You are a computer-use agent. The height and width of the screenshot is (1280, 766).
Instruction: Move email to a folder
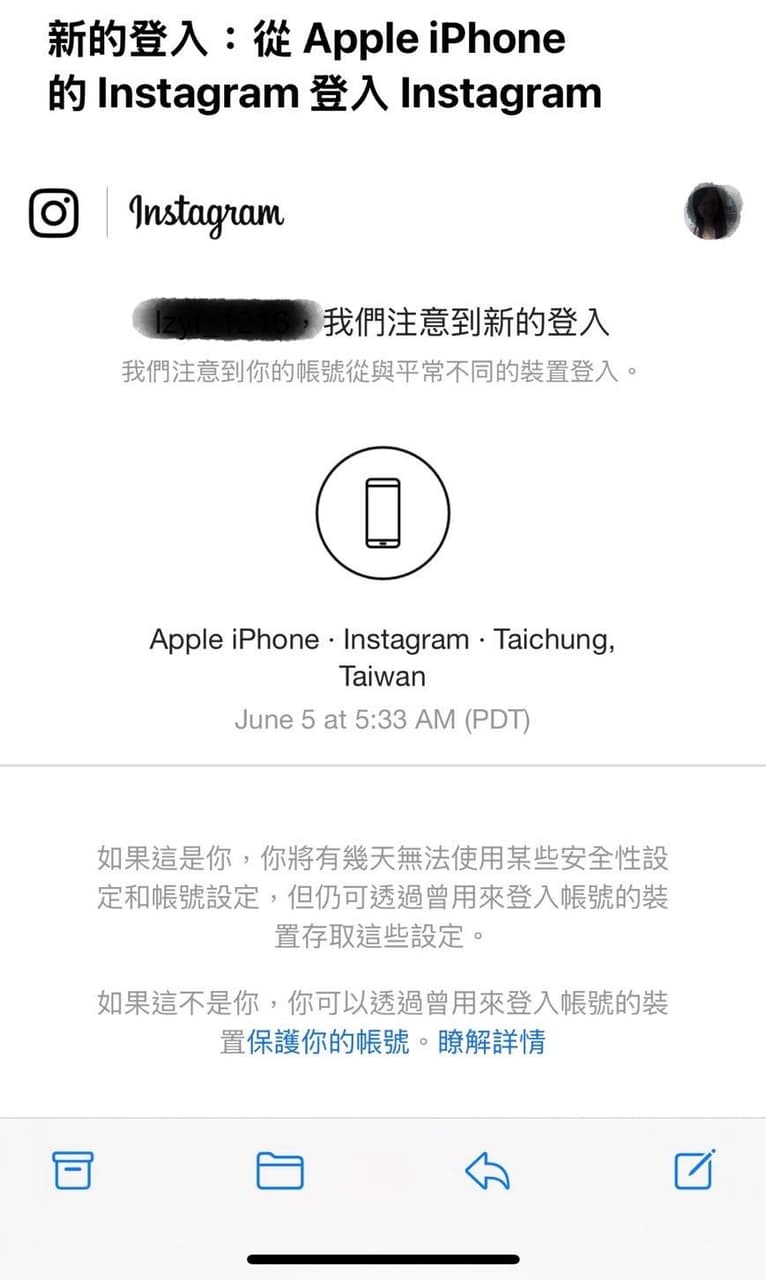(280, 1170)
